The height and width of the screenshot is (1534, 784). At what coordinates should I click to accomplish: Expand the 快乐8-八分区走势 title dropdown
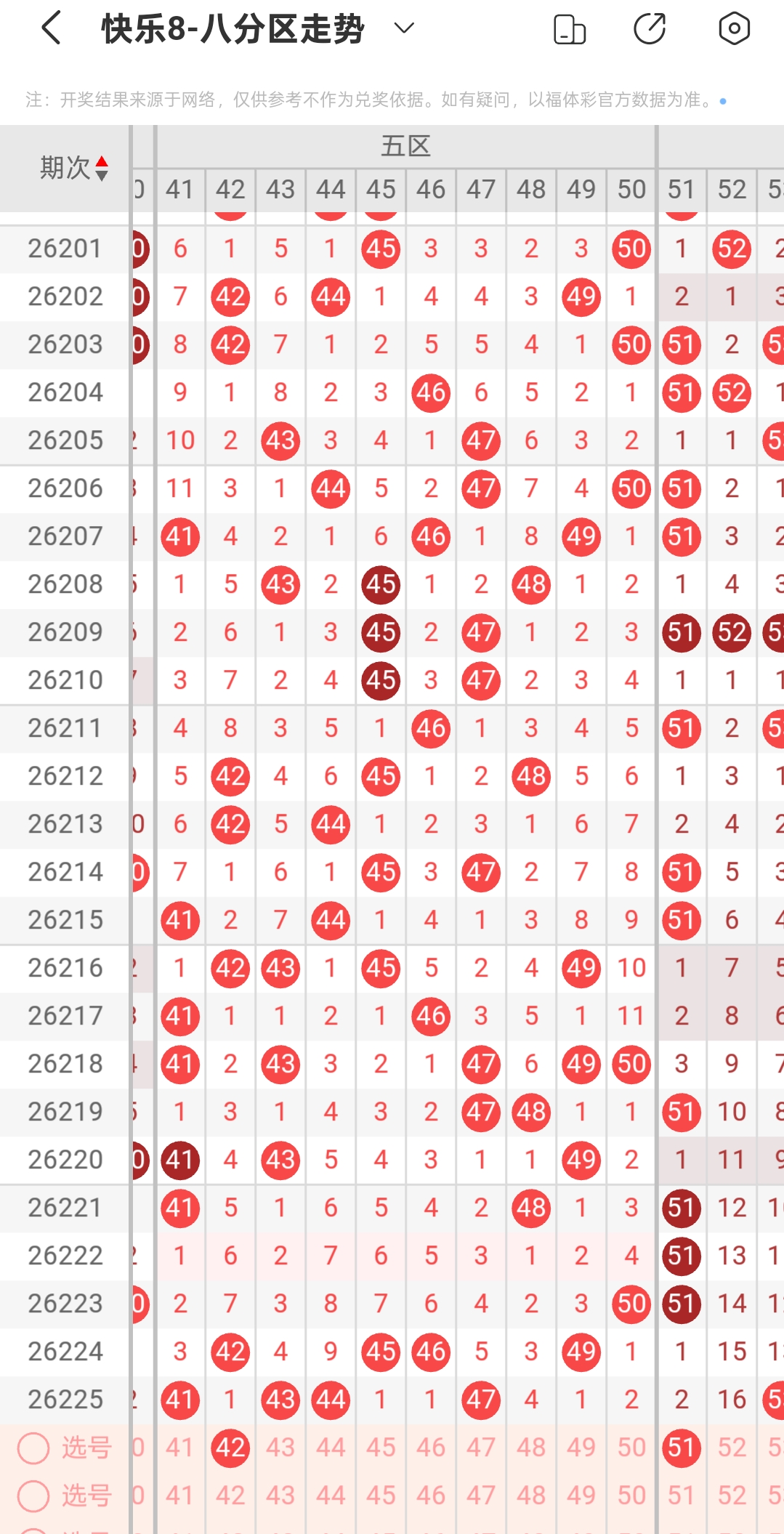tap(403, 28)
